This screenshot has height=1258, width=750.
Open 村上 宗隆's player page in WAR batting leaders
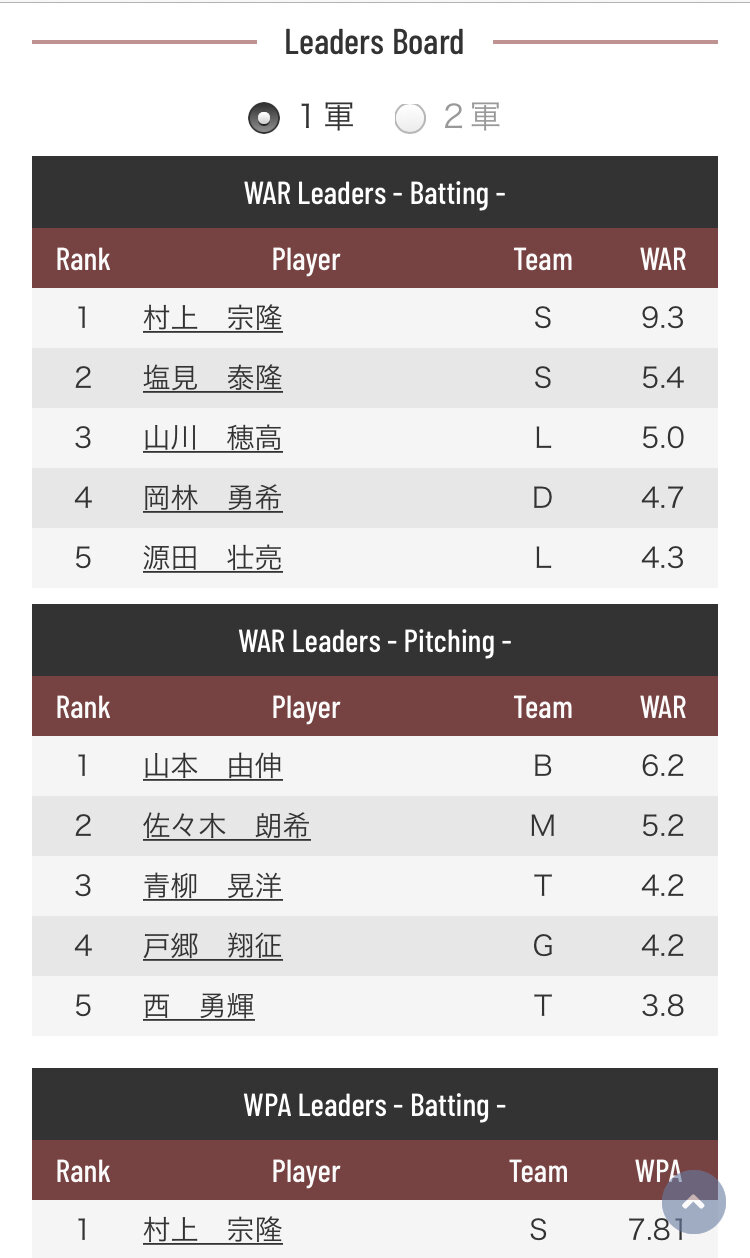click(x=212, y=318)
